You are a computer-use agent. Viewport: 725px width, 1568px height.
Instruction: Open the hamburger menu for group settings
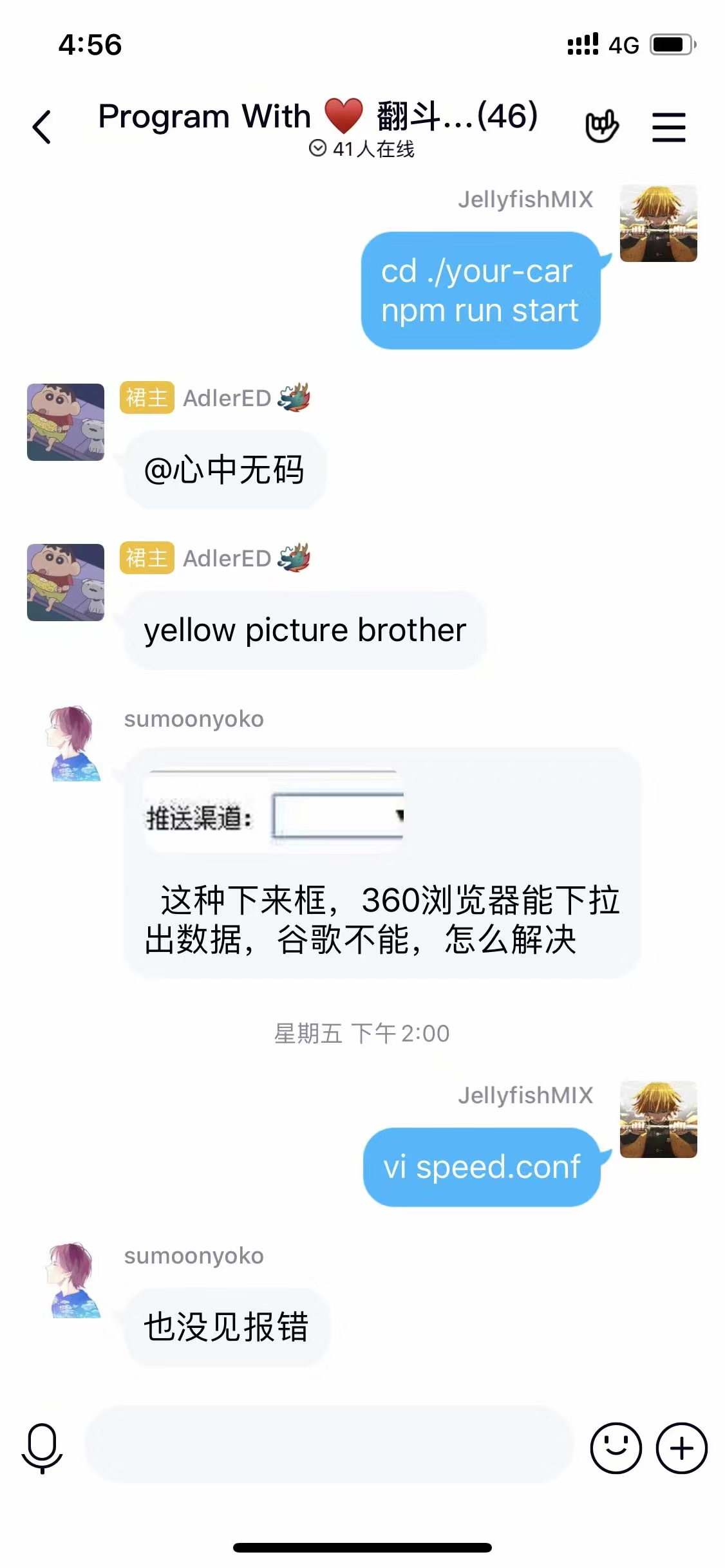[668, 126]
